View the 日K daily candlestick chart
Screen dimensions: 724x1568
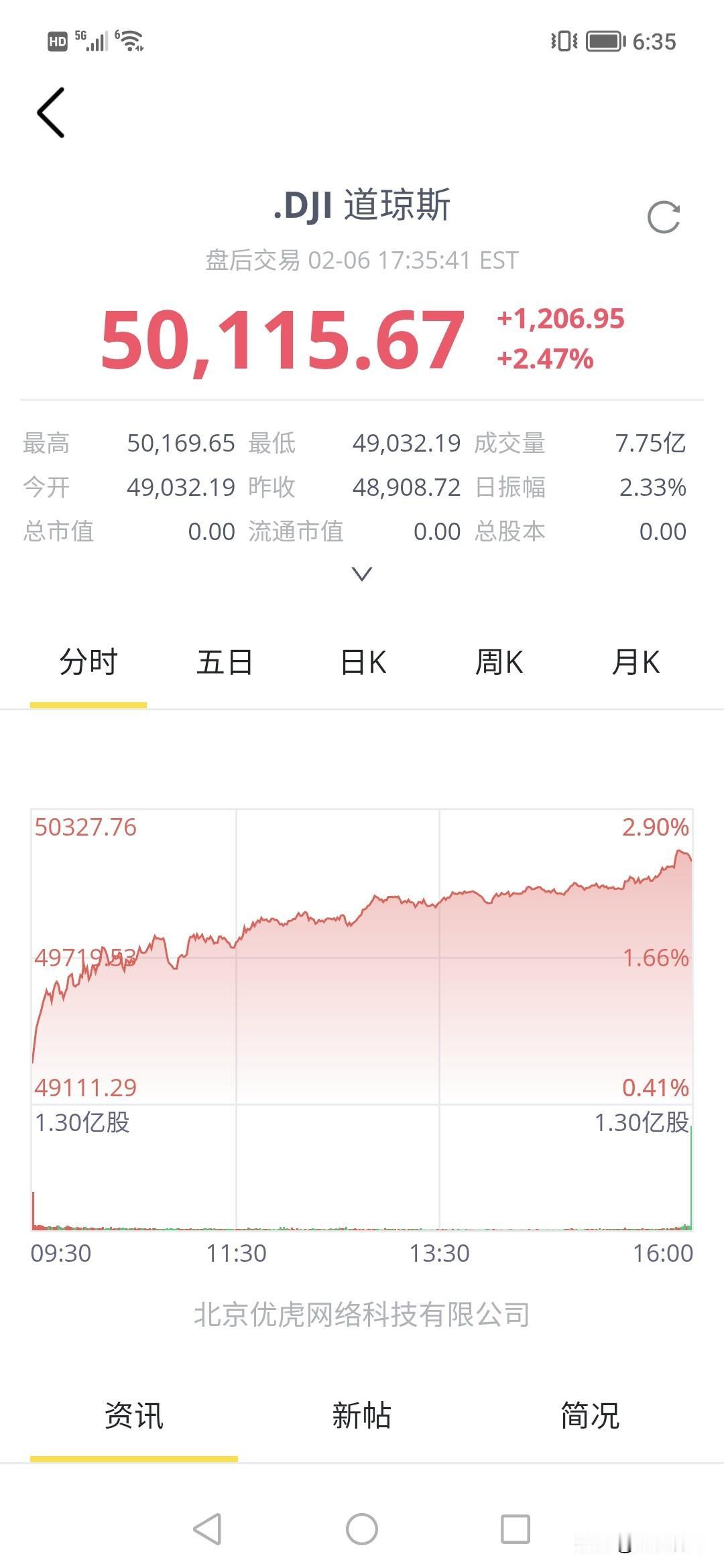[361, 661]
